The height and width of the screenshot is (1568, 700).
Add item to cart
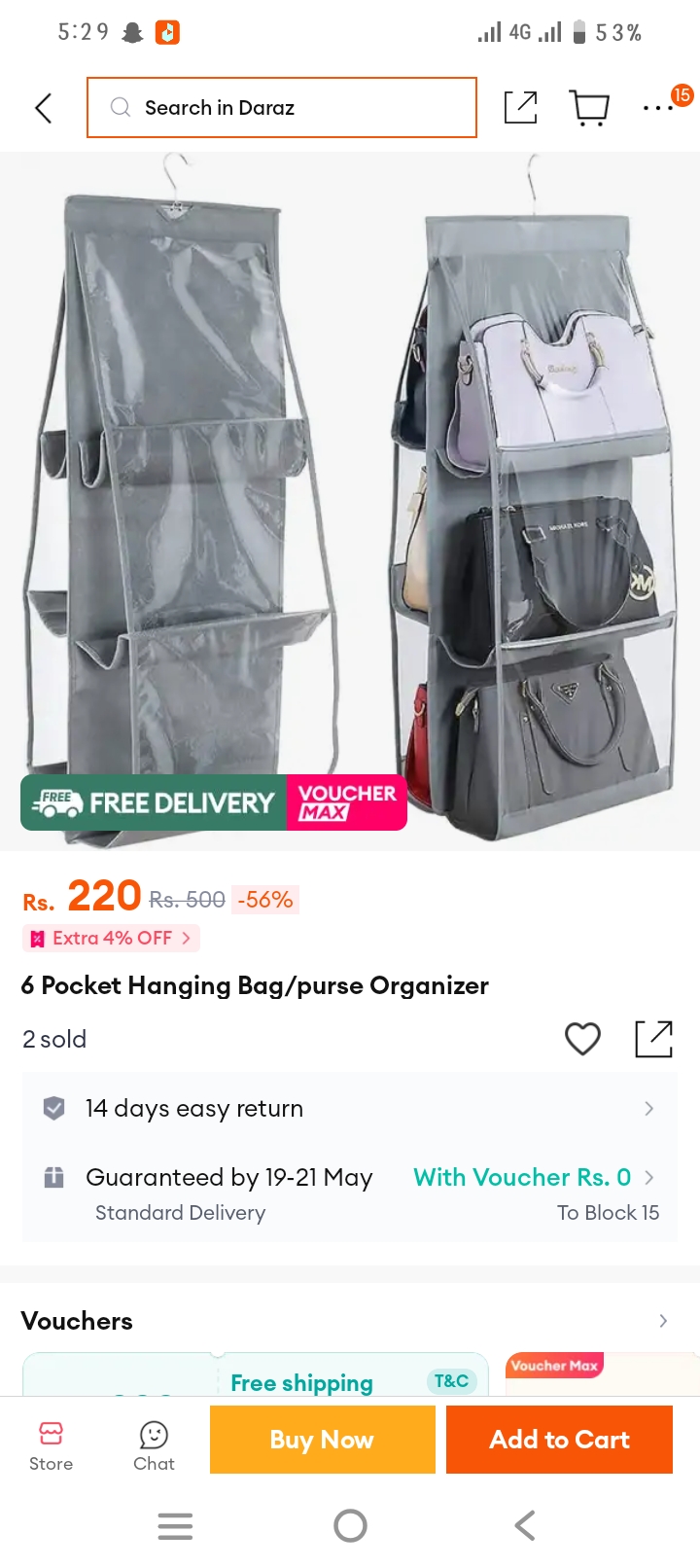pyautogui.click(x=559, y=1440)
